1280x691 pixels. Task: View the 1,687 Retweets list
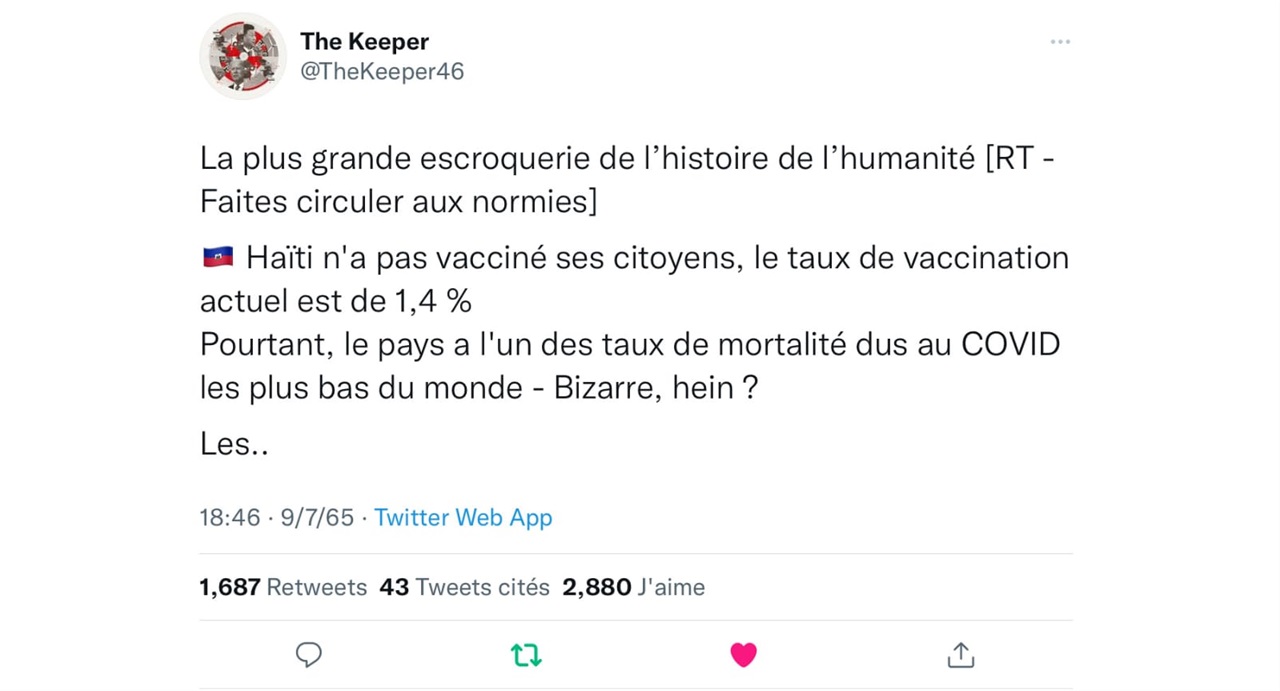point(283,587)
